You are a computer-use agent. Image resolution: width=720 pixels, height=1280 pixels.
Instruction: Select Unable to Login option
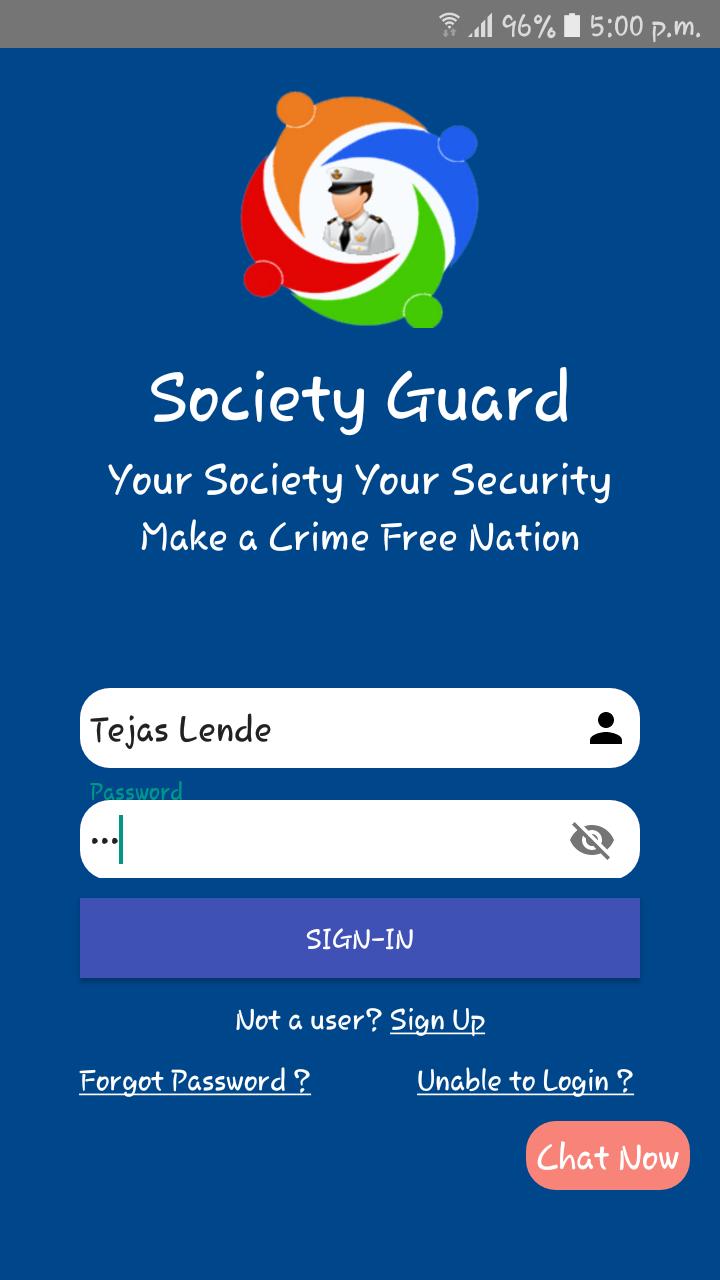526,1081
